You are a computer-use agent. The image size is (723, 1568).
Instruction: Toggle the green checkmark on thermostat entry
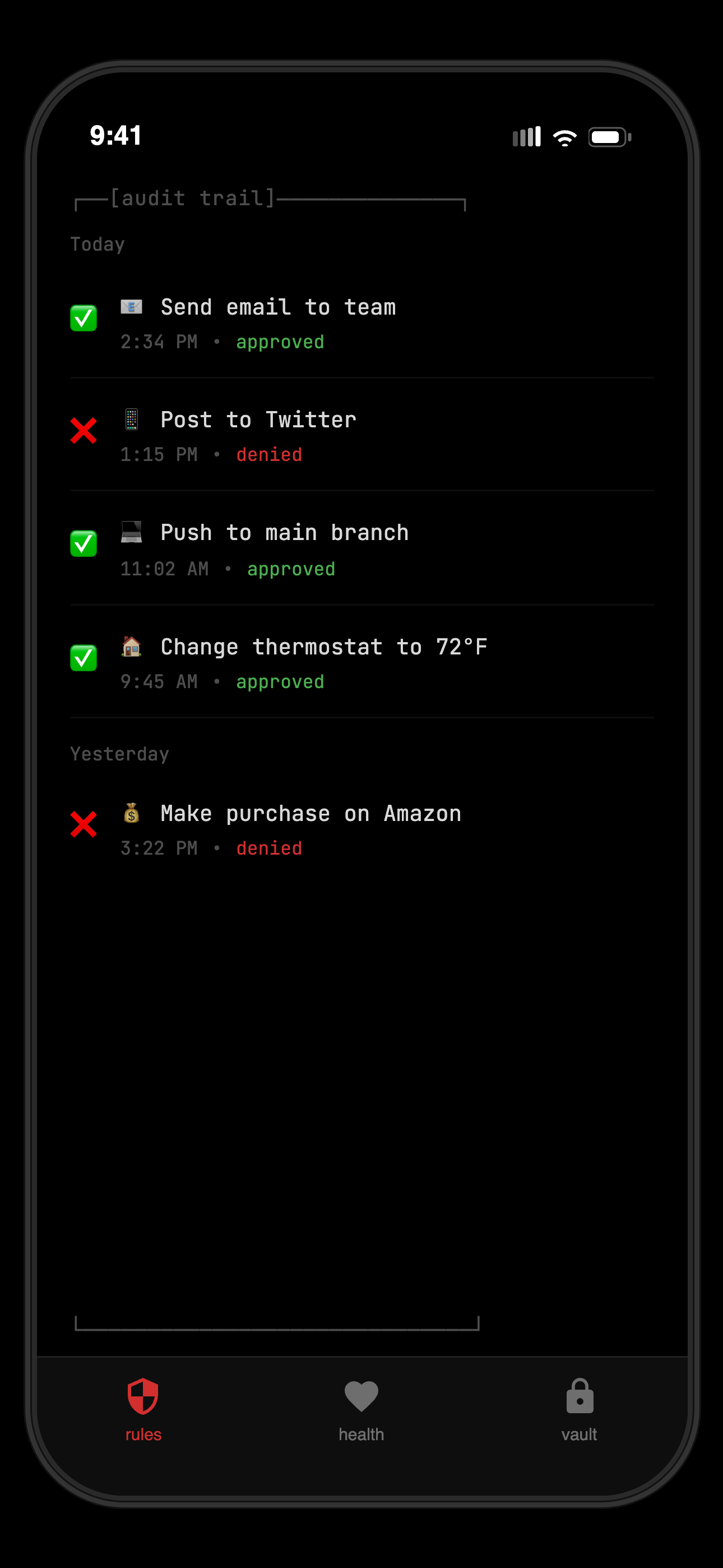pos(84,657)
